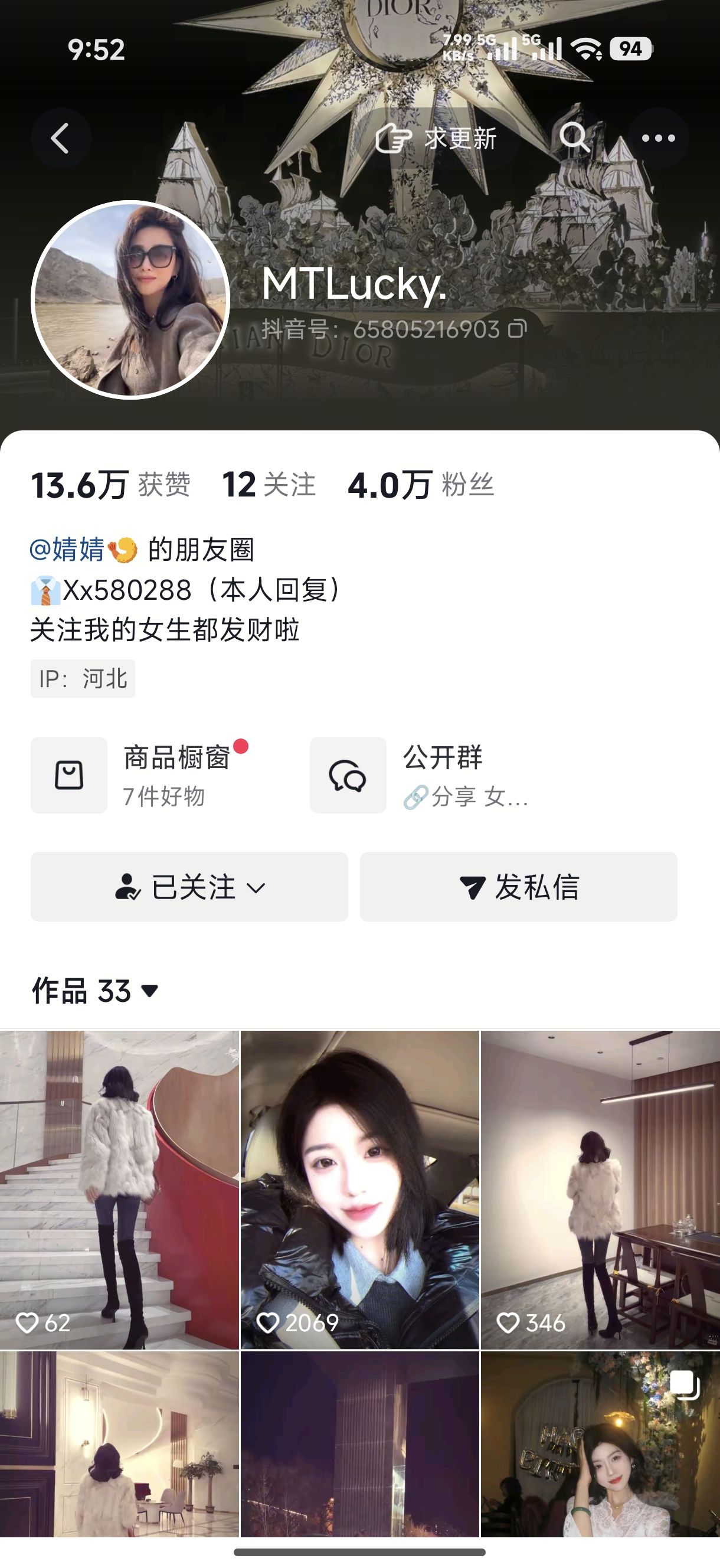Expand the 已关注 following options
The image size is (720, 1568).
click(189, 886)
